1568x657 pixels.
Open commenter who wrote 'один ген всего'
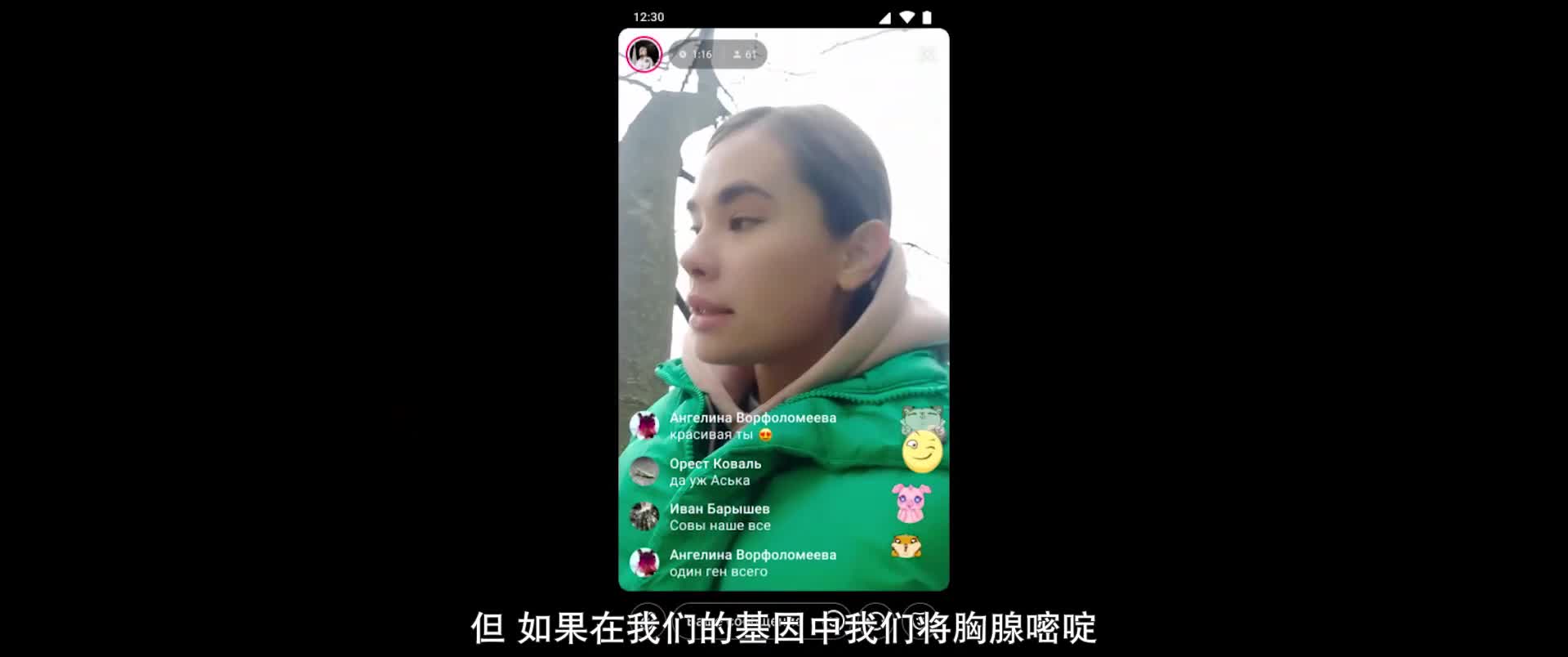pyautogui.click(x=644, y=562)
